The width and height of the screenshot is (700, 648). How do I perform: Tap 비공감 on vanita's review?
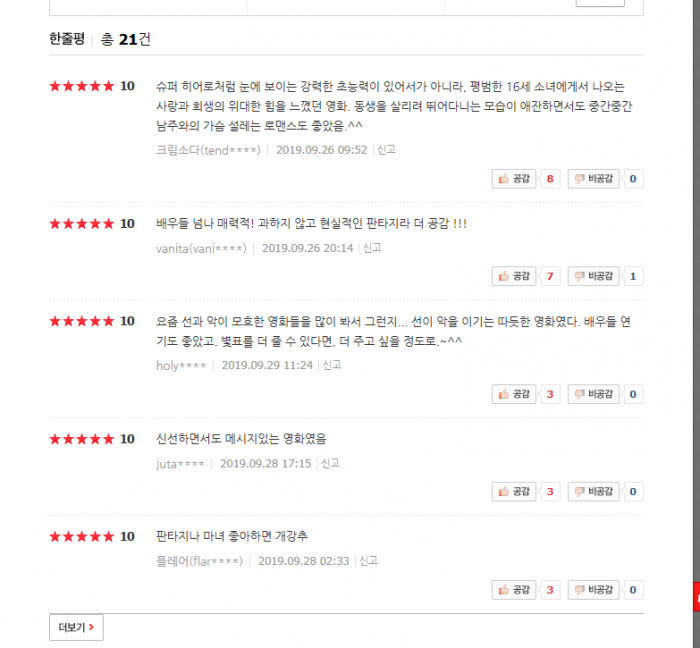coord(594,276)
